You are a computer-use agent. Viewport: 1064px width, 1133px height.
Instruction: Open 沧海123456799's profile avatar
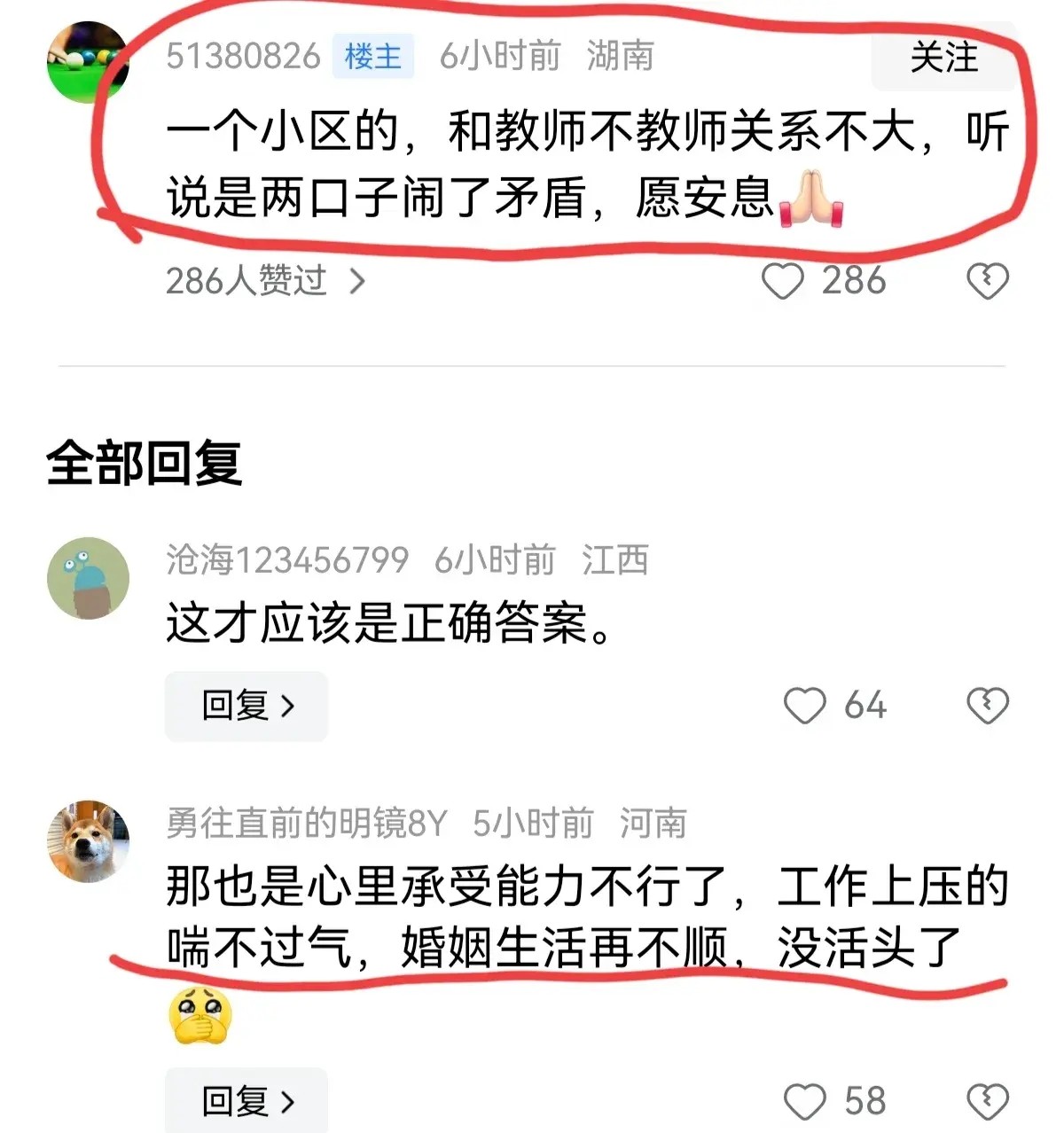(88, 578)
